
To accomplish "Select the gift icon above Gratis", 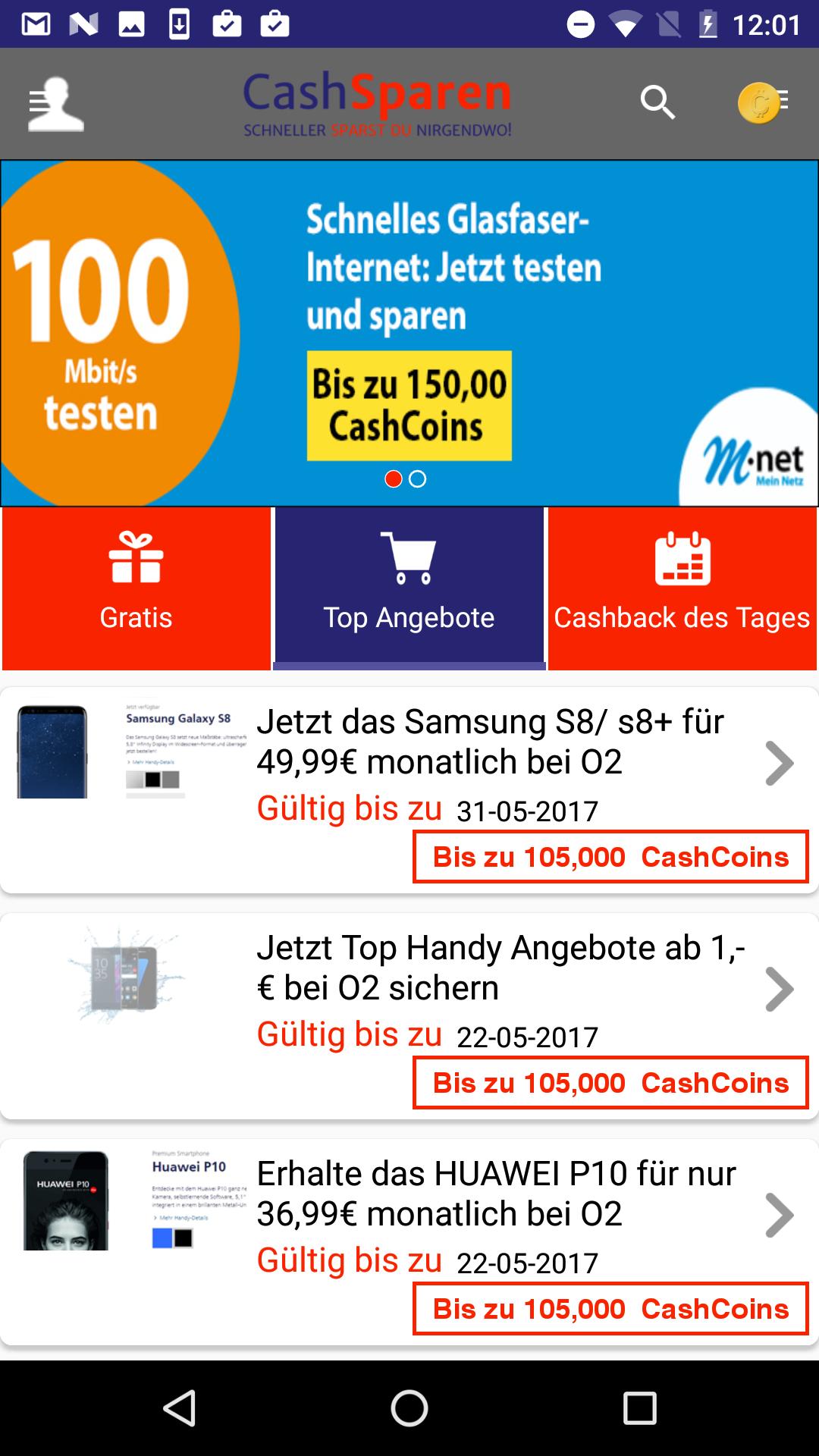I will 136,559.
